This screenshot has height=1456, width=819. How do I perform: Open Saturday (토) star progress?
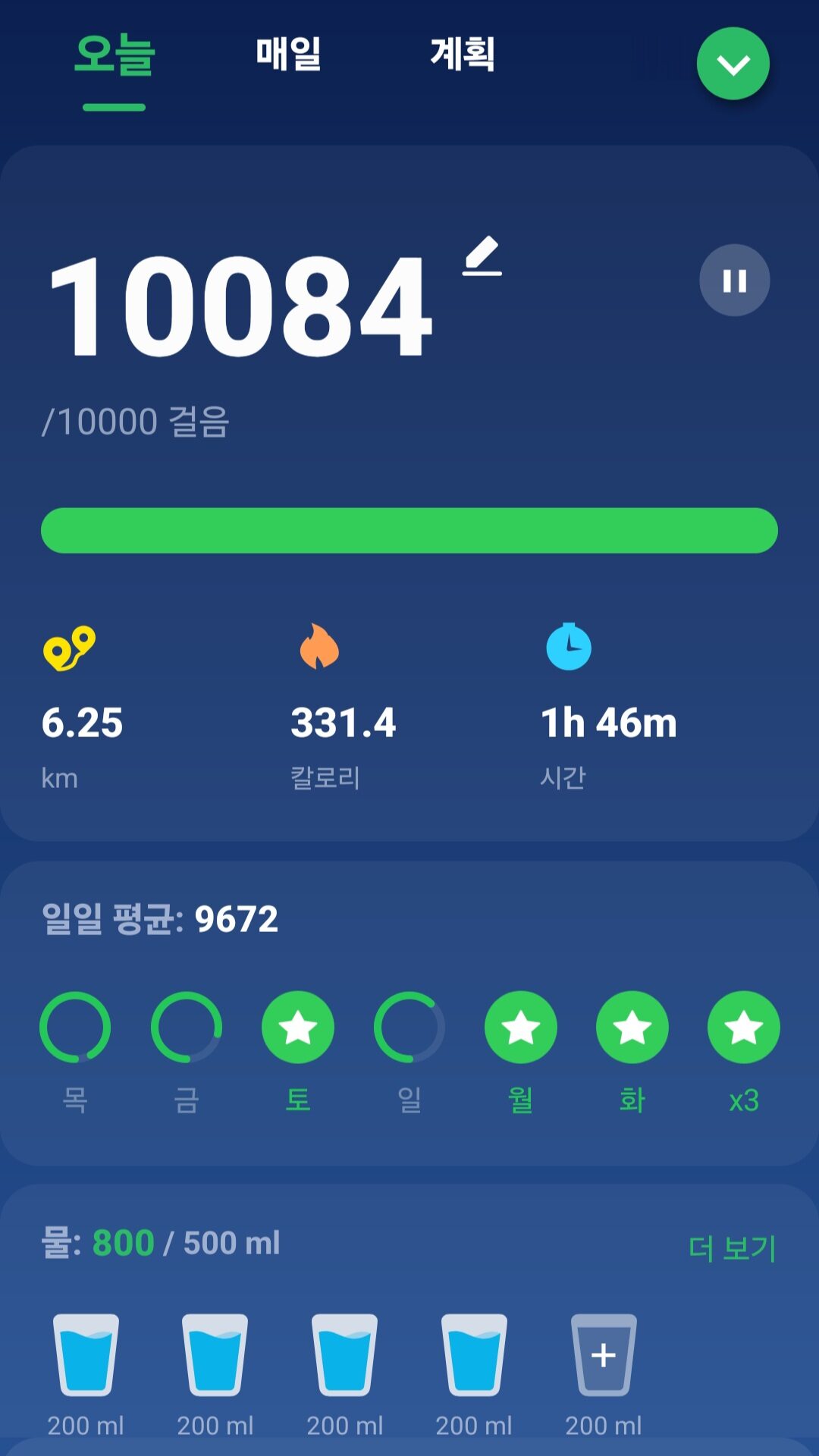click(298, 1028)
